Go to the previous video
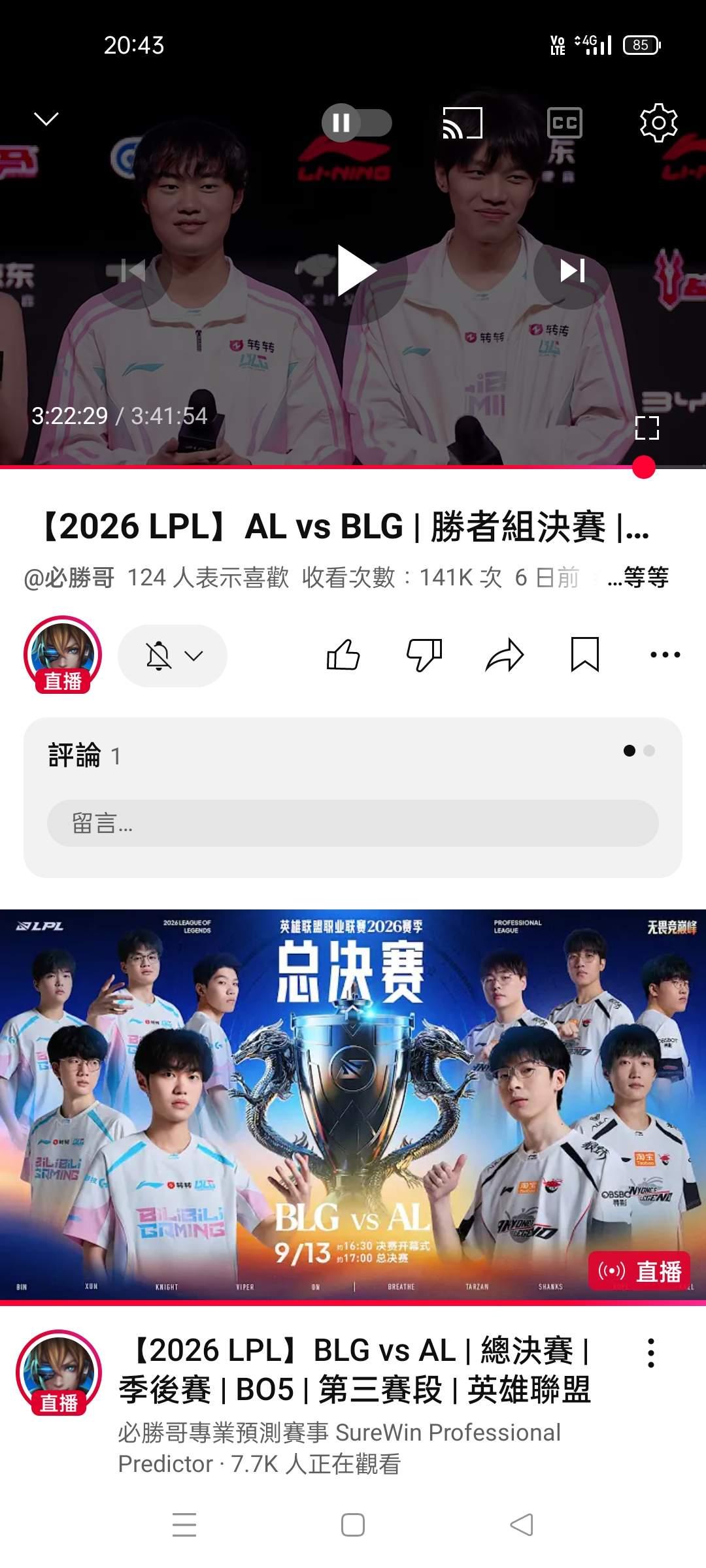Image resolution: width=706 pixels, height=1568 pixels. [134, 270]
